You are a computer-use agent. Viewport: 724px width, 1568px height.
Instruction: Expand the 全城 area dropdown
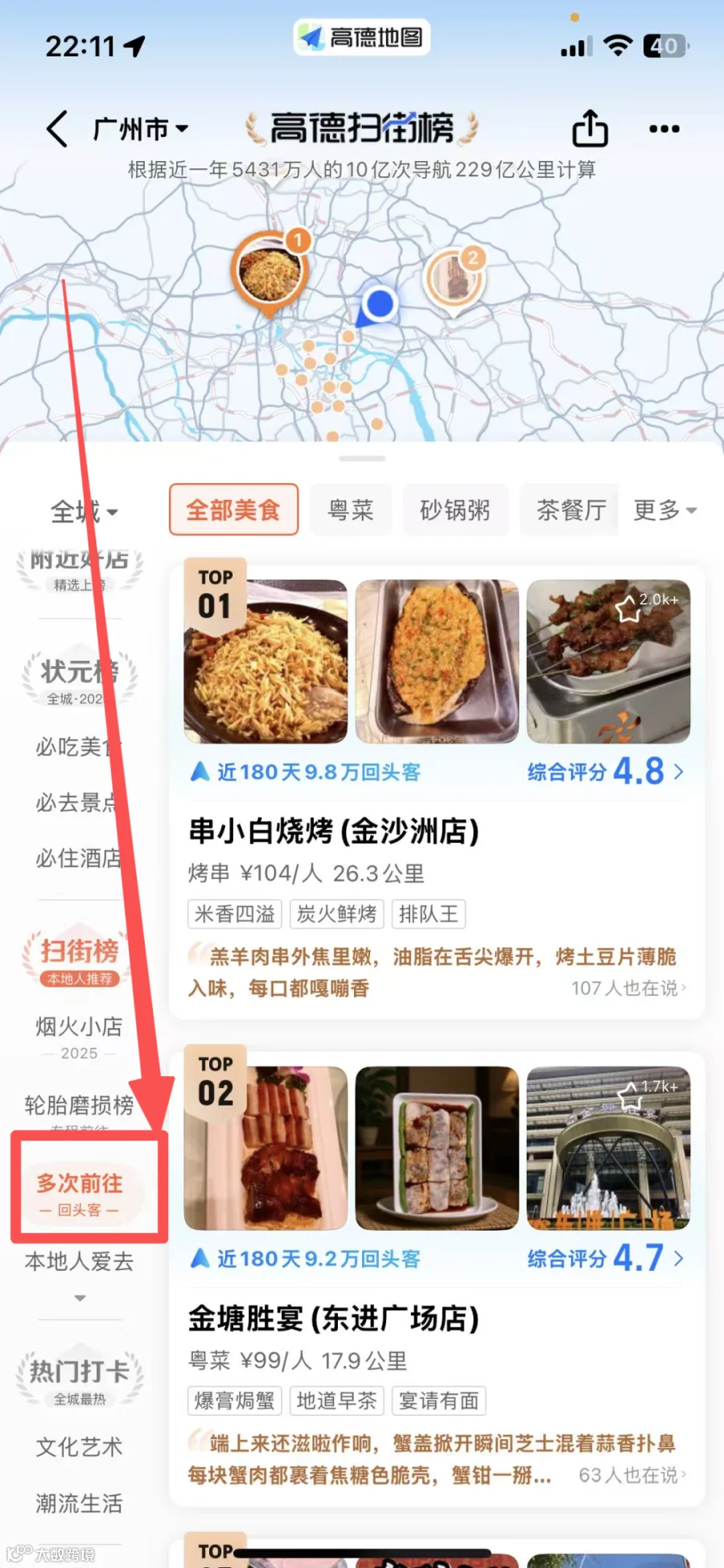pos(84,511)
